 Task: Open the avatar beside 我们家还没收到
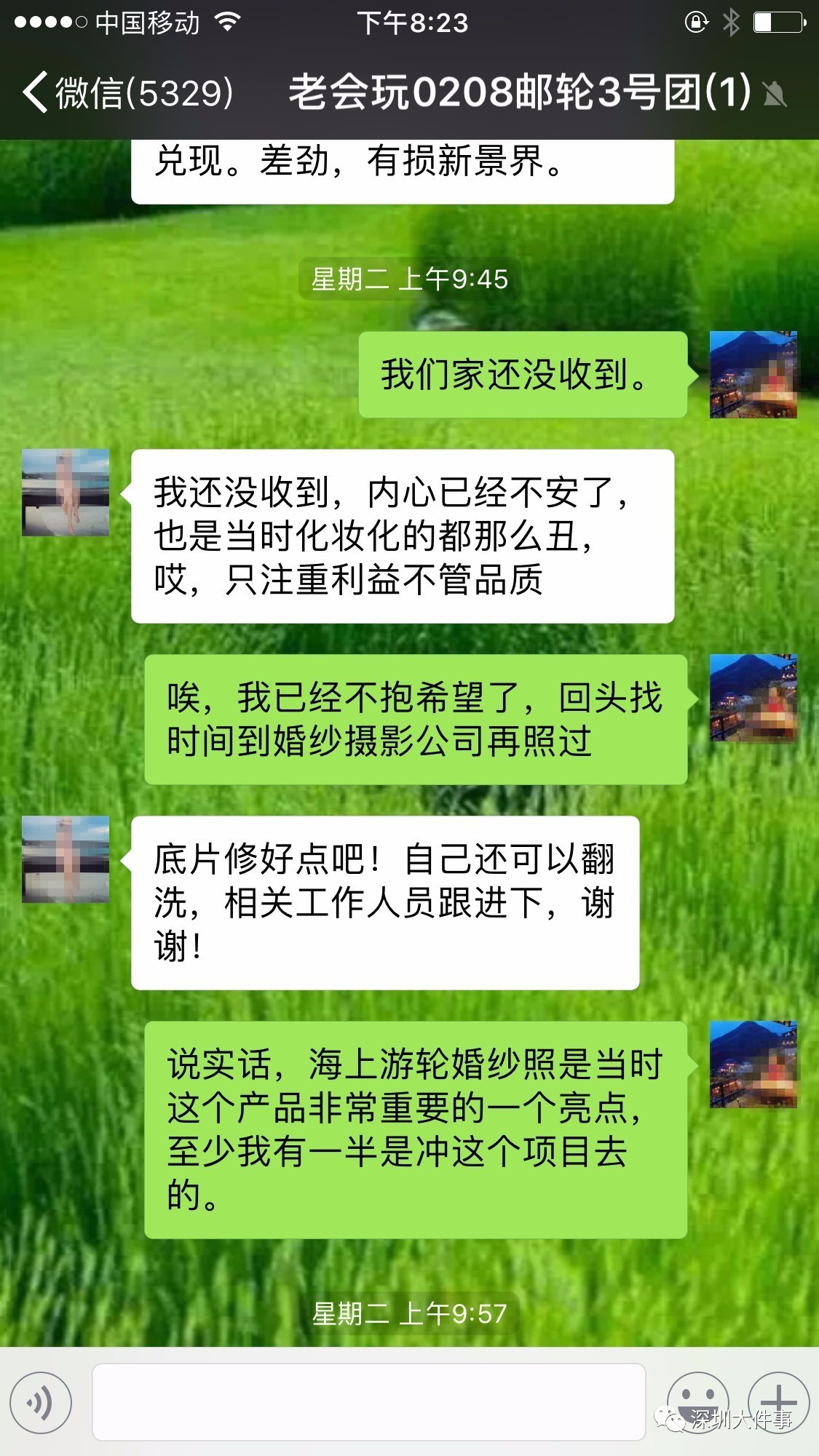(753, 375)
